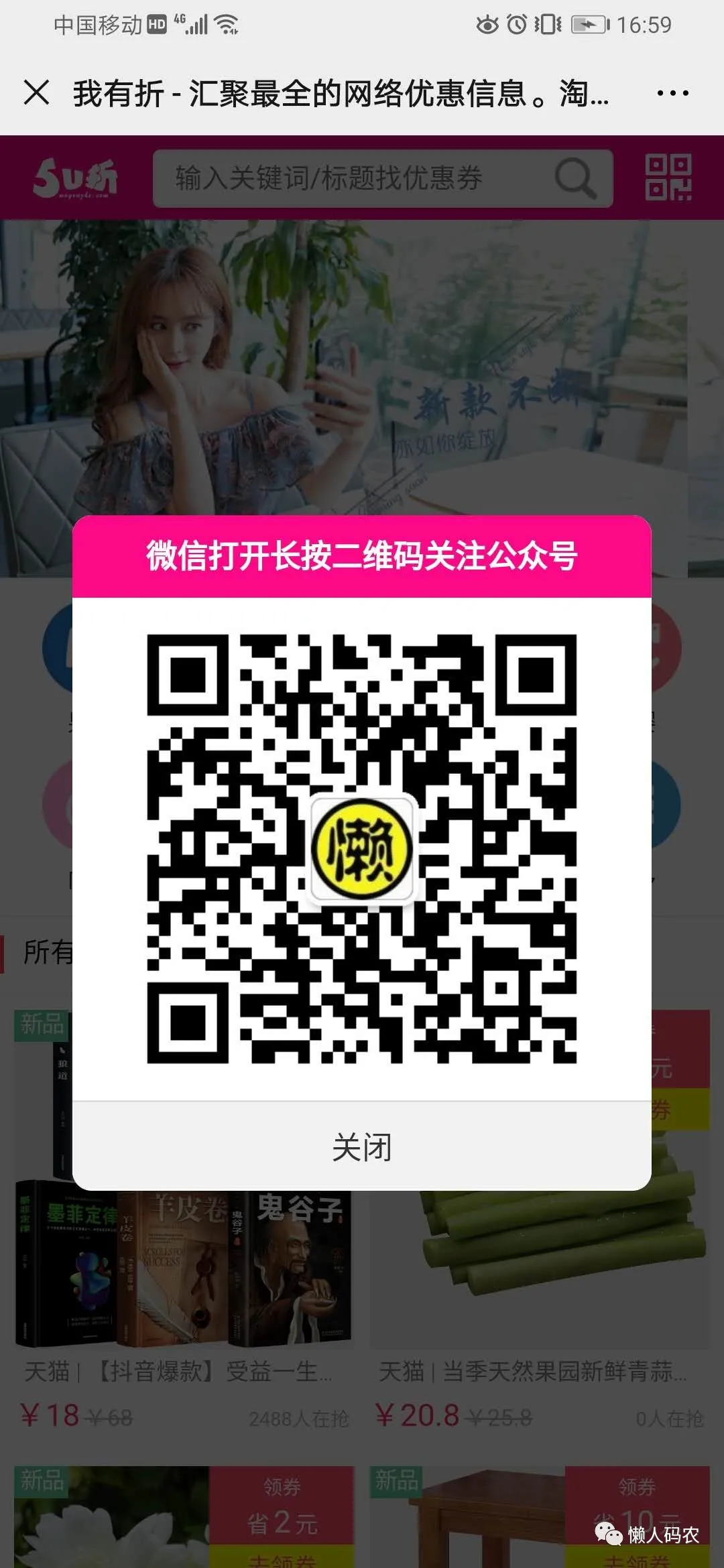This screenshot has width=724, height=1568.
Task: Tap the magnifier search icon
Action: point(575,178)
